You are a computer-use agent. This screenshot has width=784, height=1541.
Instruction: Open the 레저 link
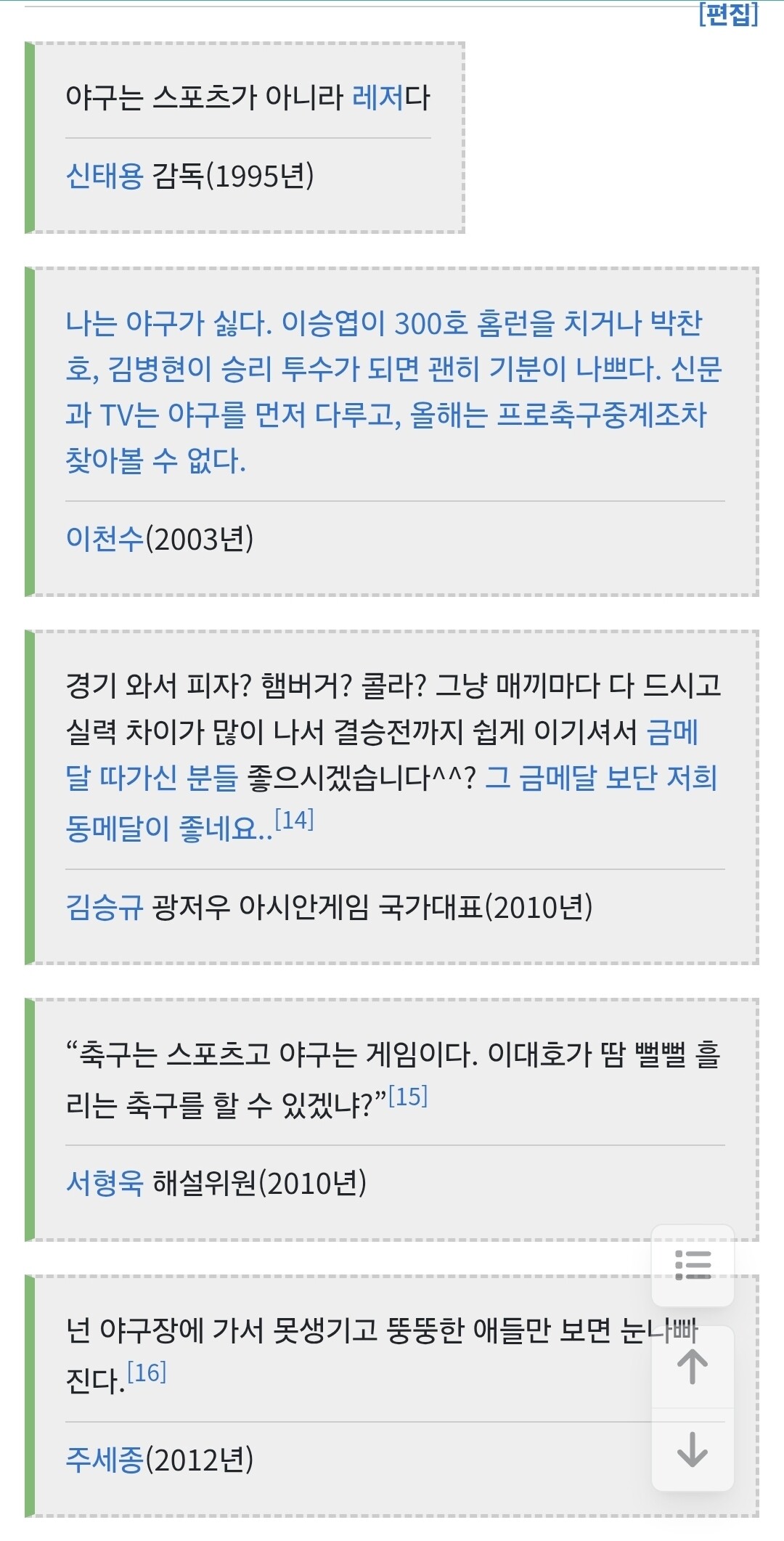point(377,97)
